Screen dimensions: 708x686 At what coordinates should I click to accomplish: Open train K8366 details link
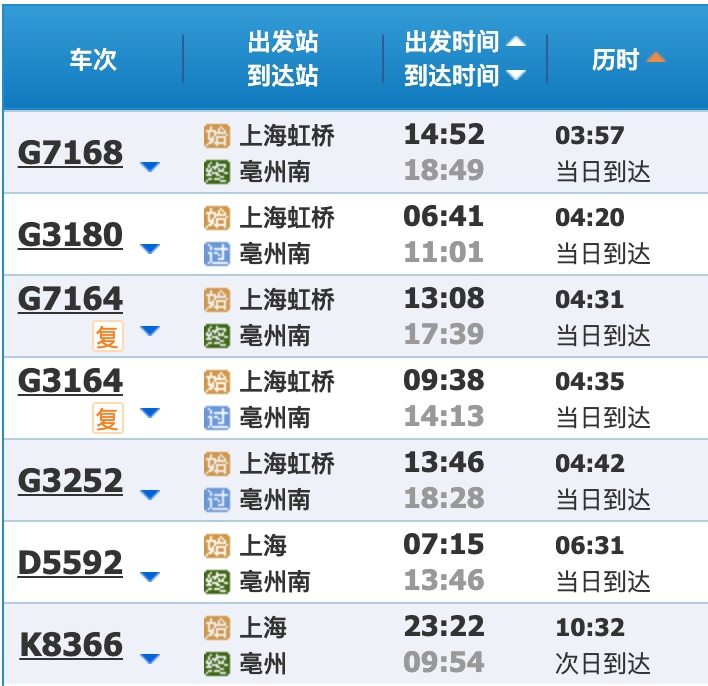pyautogui.click(x=71, y=645)
